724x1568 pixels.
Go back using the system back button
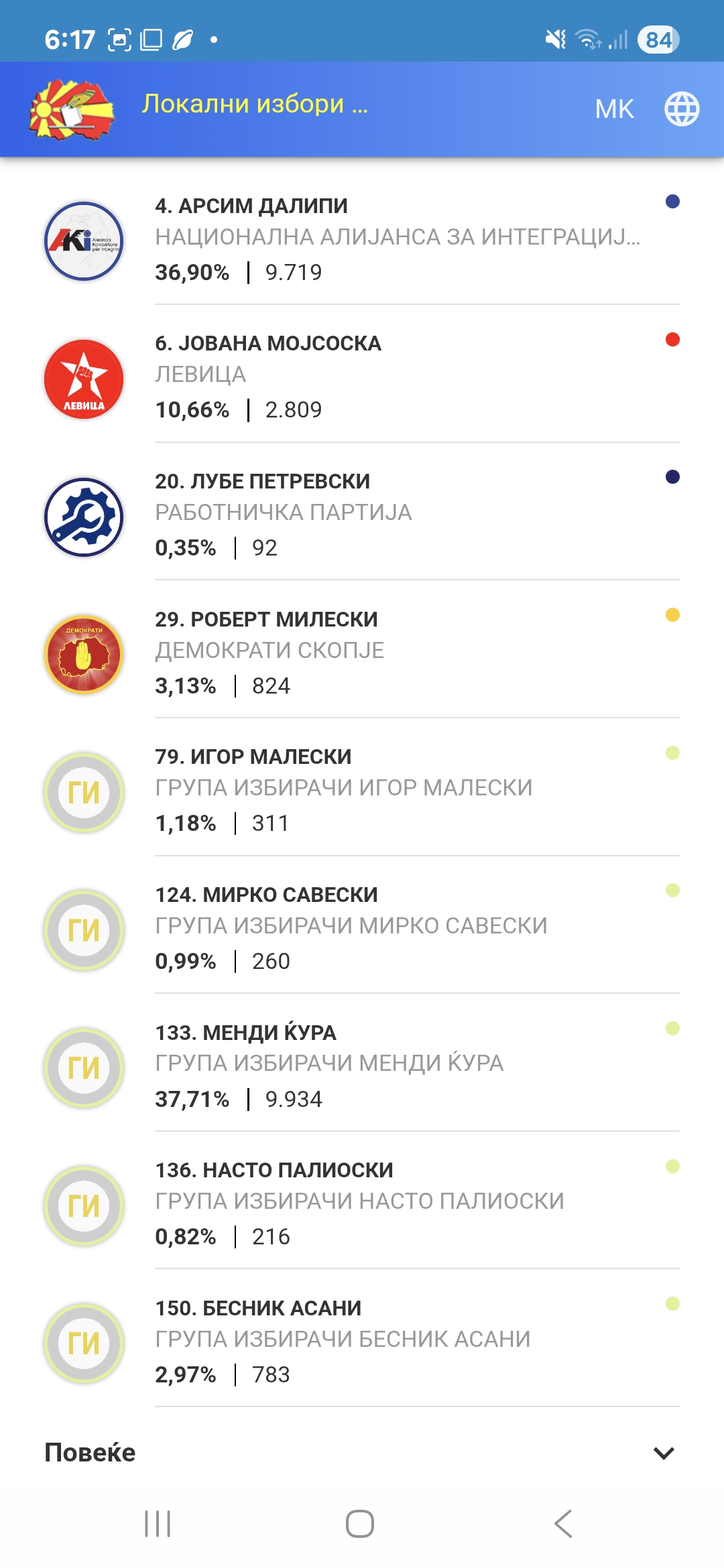[563, 1524]
